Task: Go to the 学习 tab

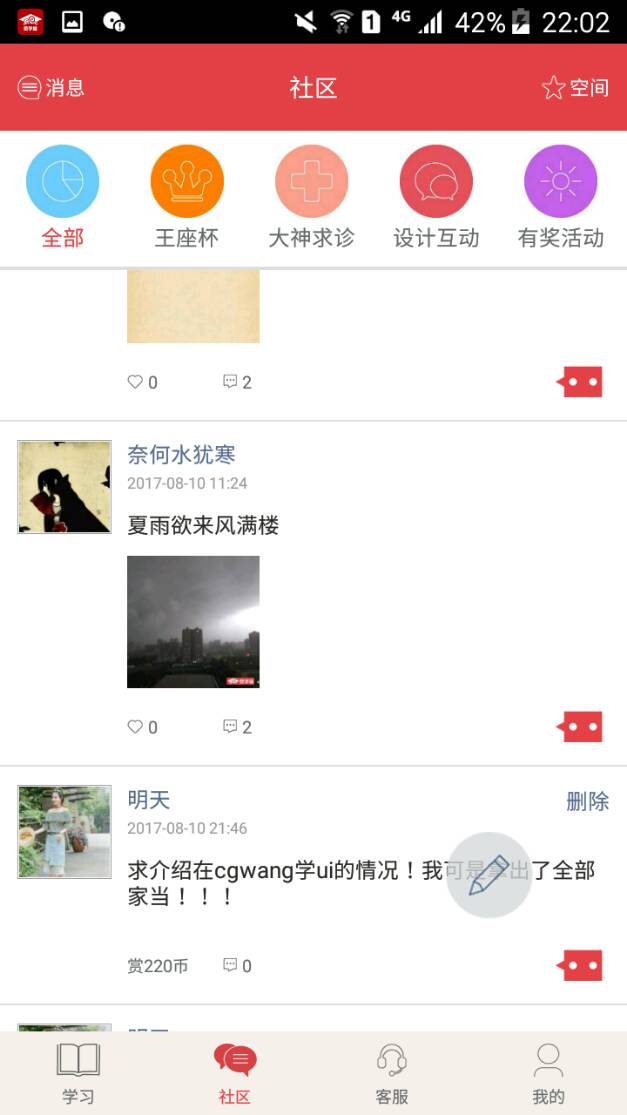Action: 78,1074
